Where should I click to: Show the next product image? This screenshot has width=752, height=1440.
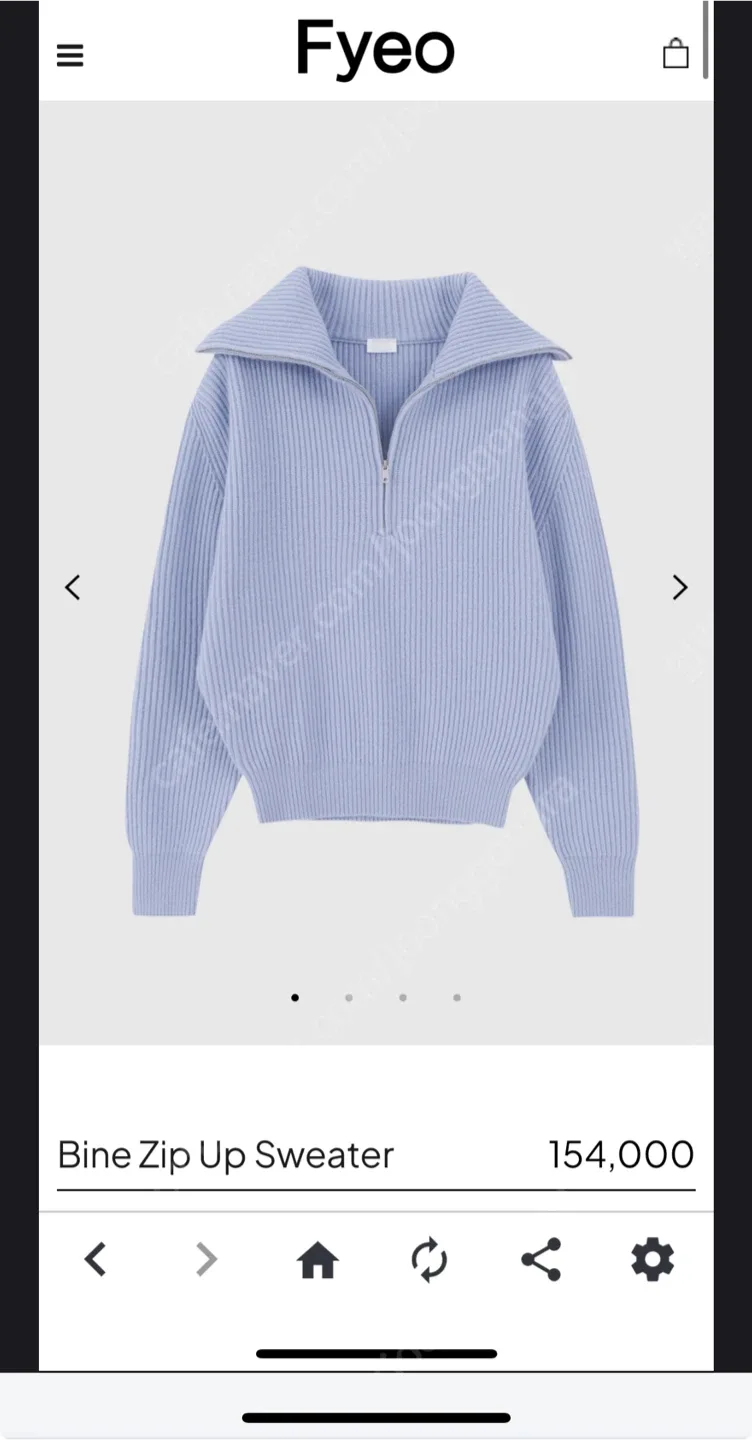[x=680, y=588]
